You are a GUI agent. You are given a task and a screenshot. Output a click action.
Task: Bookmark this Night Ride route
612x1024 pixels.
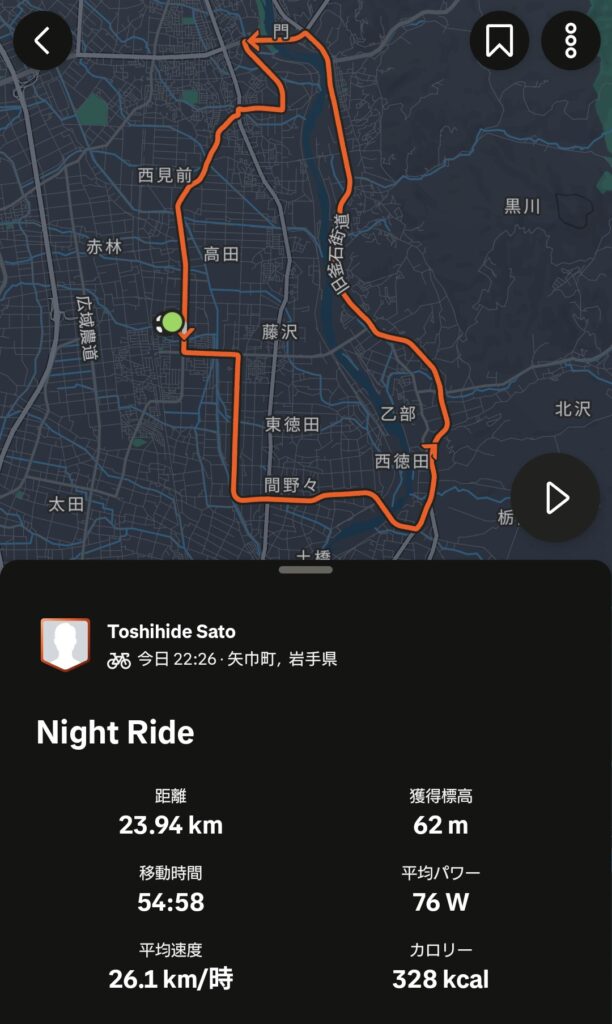499,40
